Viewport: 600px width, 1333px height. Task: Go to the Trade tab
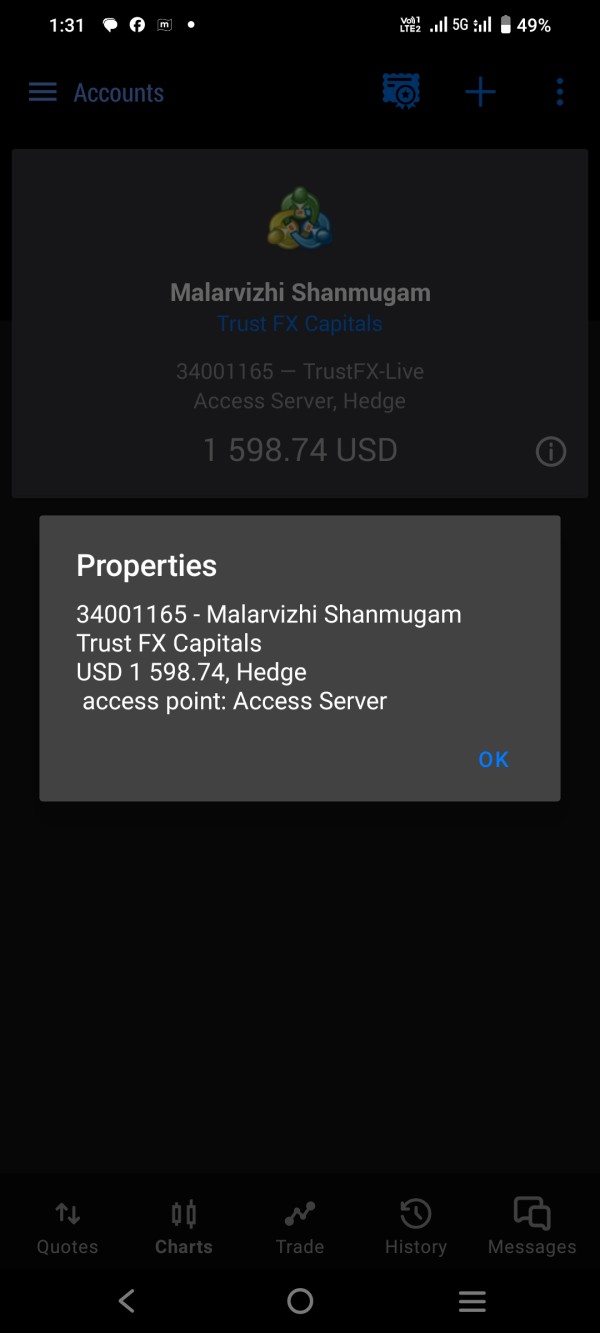point(300,1228)
